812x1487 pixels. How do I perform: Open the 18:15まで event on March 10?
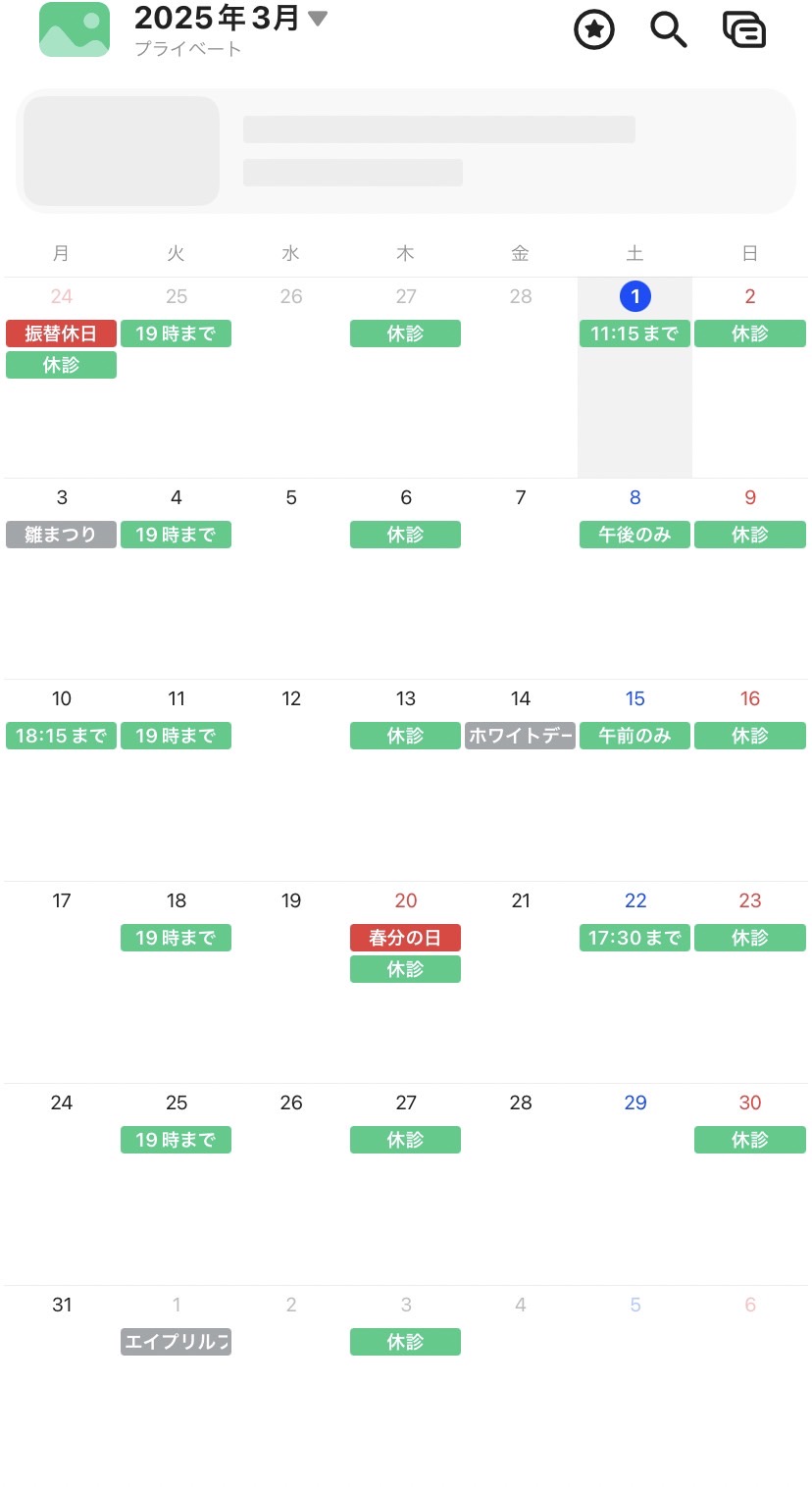pos(61,736)
